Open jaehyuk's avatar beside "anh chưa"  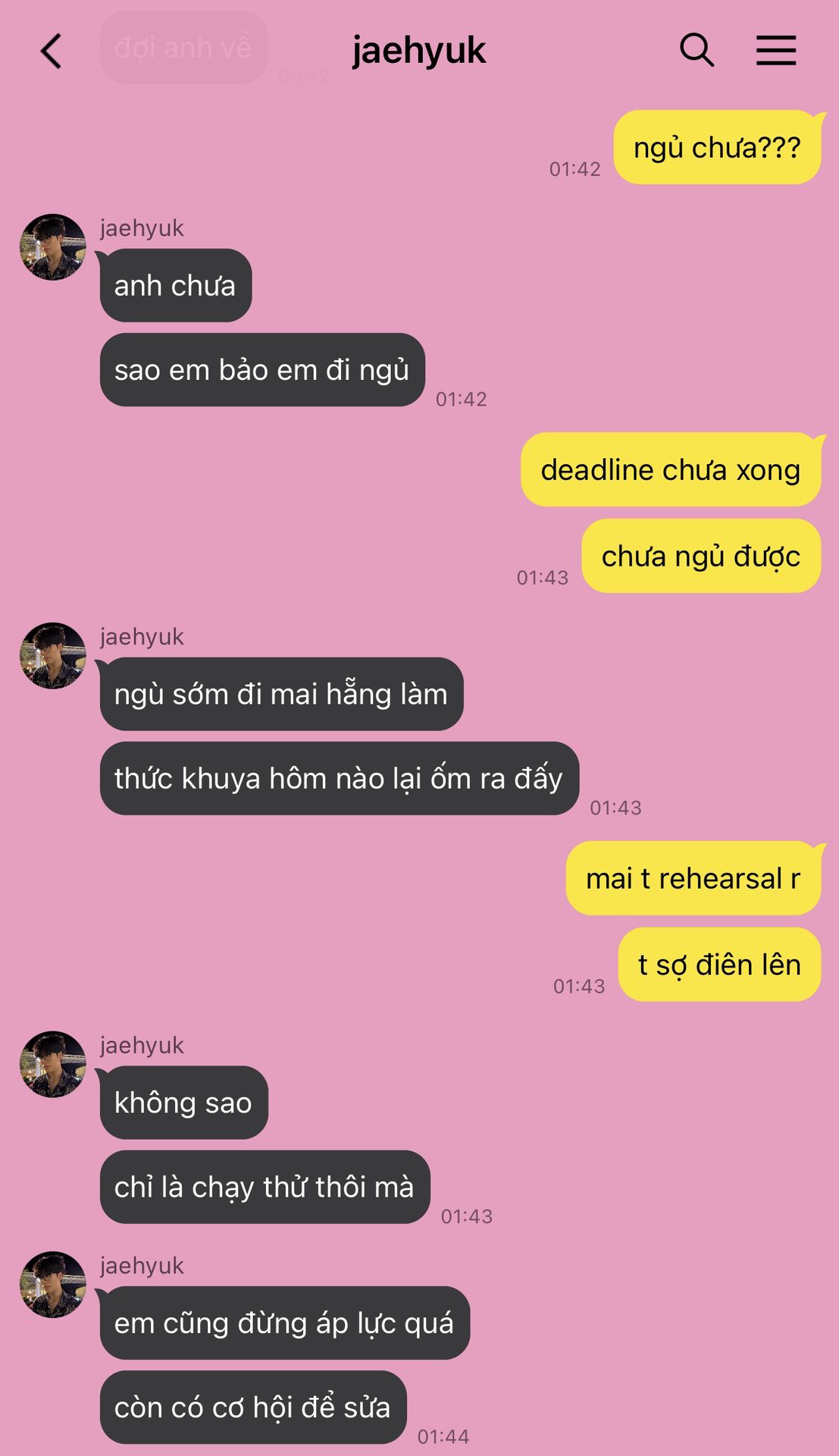tap(53, 247)
